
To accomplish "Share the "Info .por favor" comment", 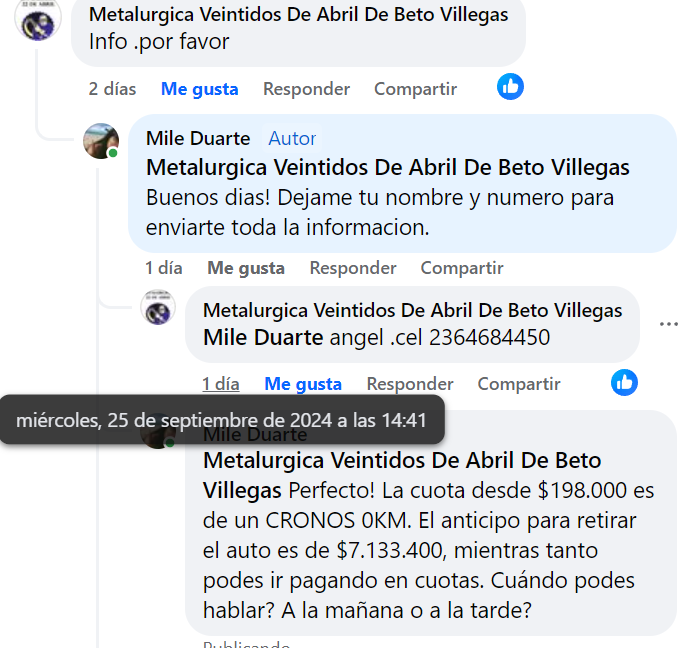I will pos(415,89).
